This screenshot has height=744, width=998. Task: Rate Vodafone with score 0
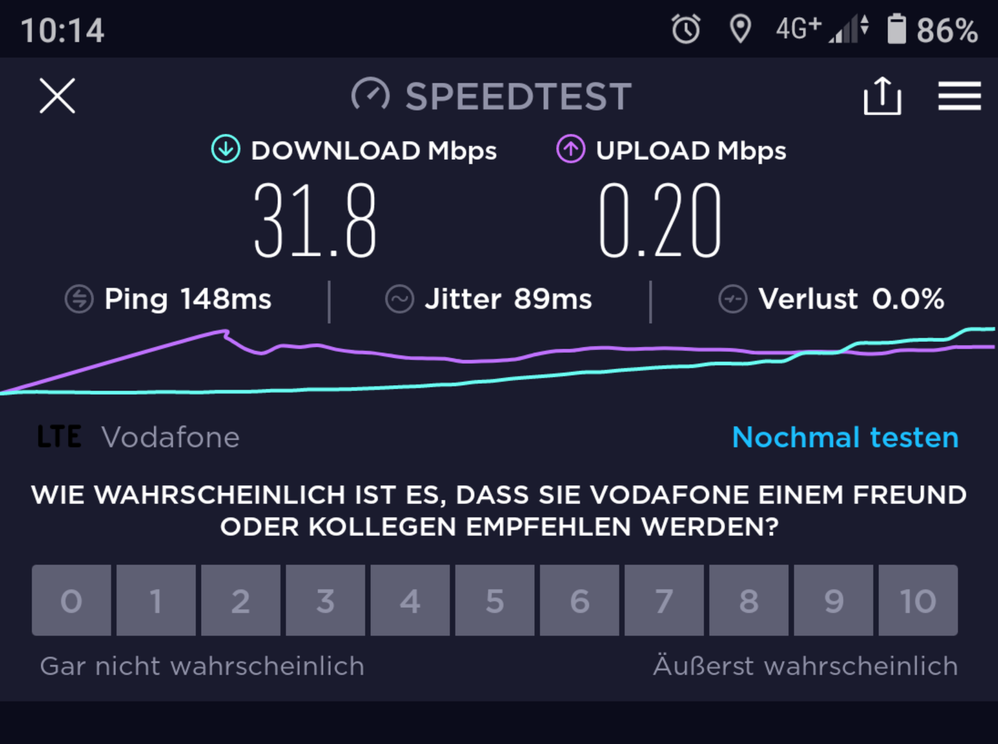(71, 601)
